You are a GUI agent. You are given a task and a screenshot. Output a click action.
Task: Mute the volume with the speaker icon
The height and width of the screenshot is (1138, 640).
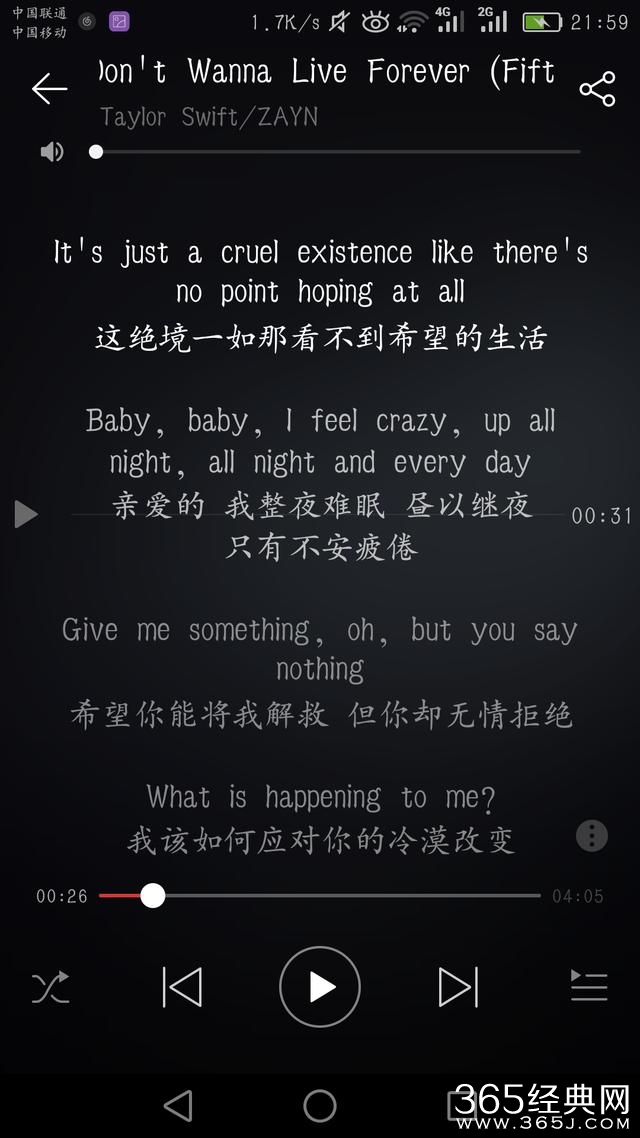coord(52,152)
